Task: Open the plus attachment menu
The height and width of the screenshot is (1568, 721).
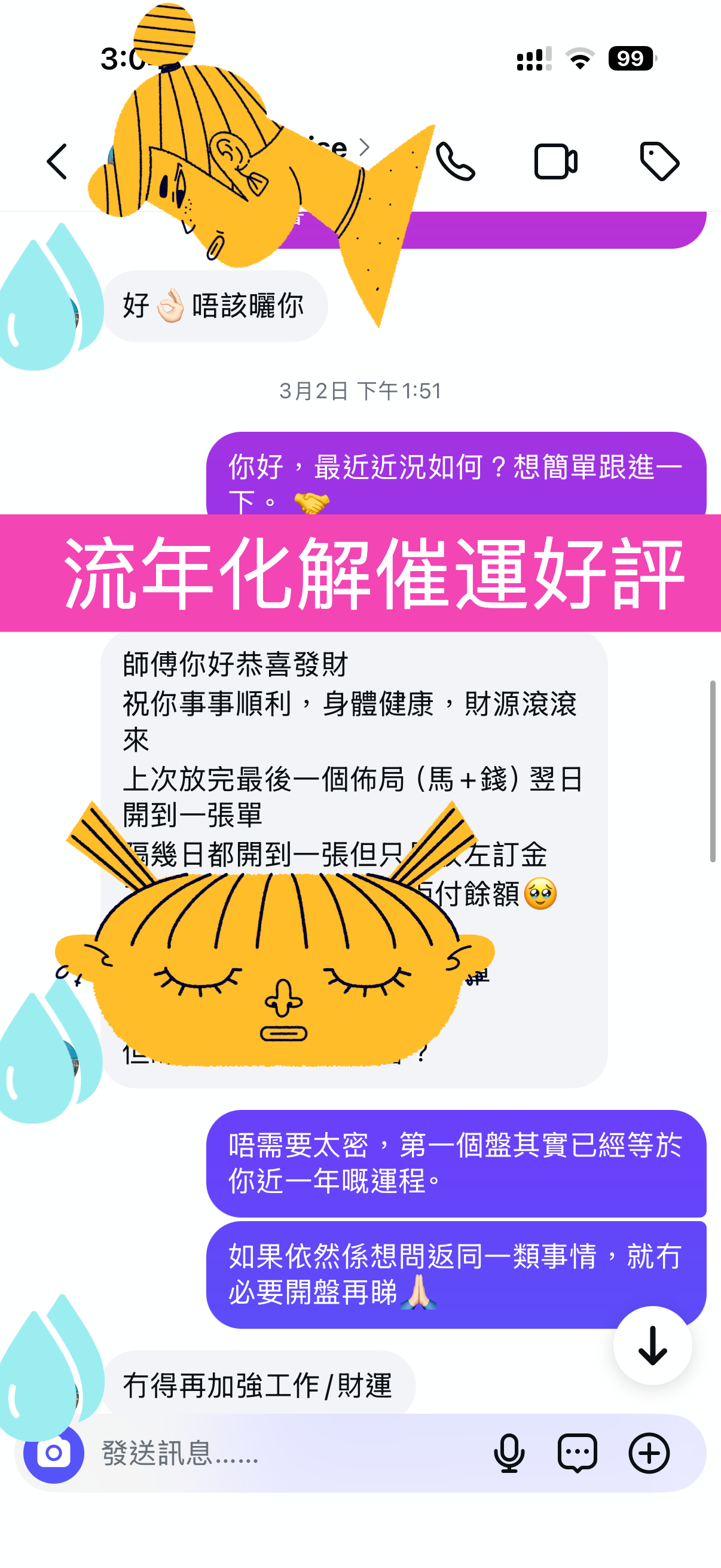Action: (x=649, y=1453)
